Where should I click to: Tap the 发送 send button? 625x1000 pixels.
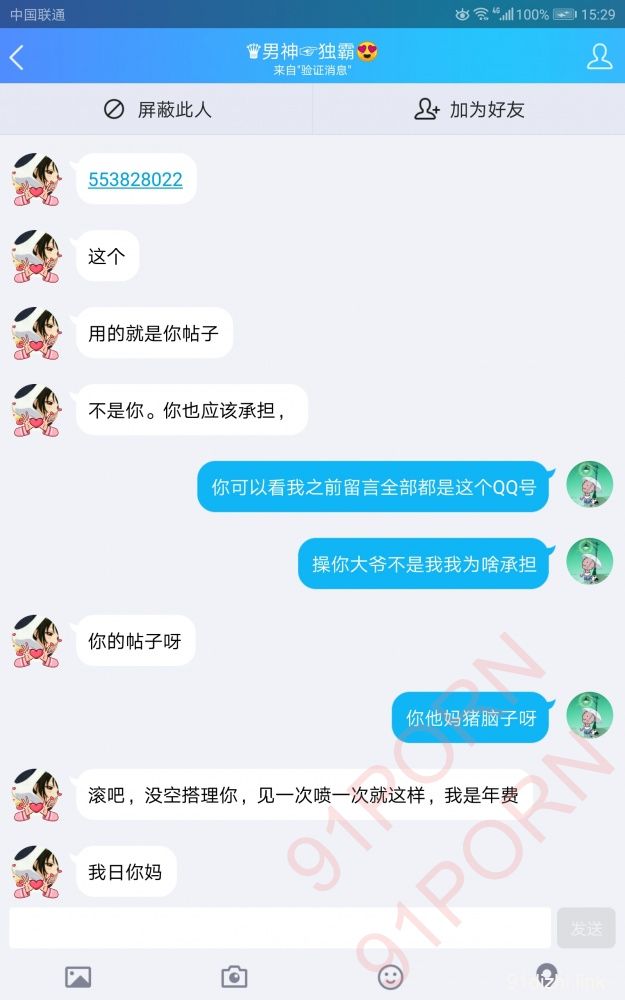[586, 928]
